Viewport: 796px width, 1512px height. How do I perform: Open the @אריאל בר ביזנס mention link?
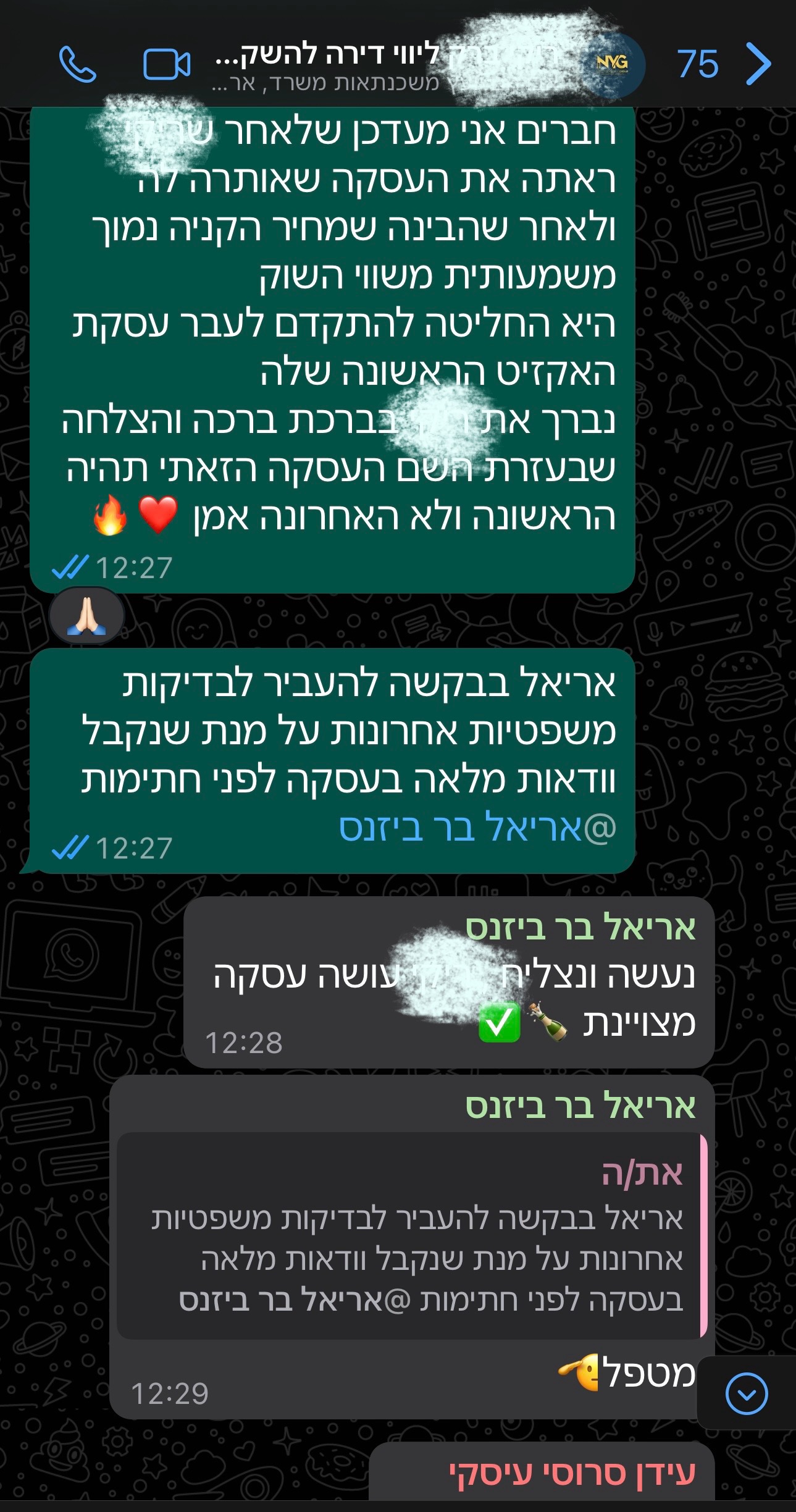click(477, 828)
